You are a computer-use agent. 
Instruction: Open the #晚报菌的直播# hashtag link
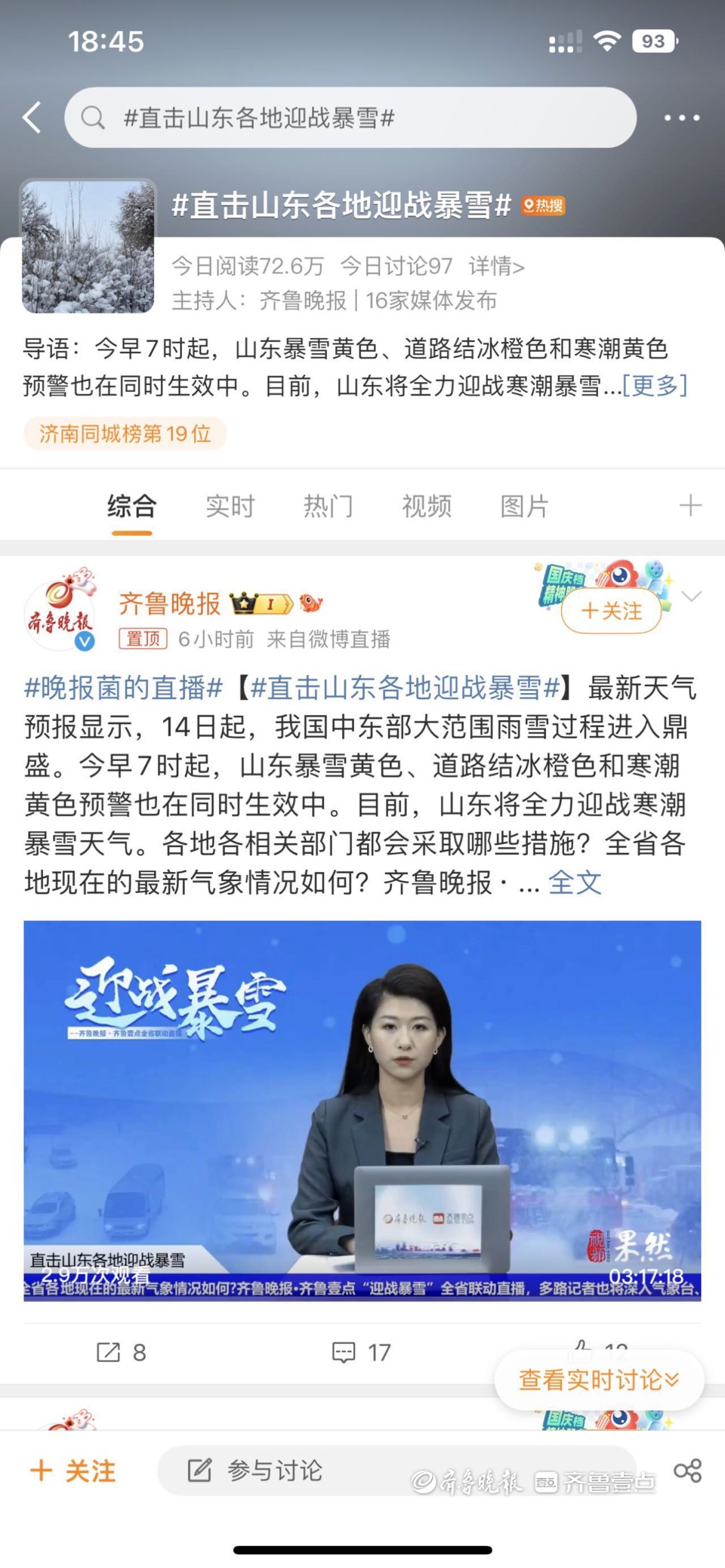click(124, 688)
